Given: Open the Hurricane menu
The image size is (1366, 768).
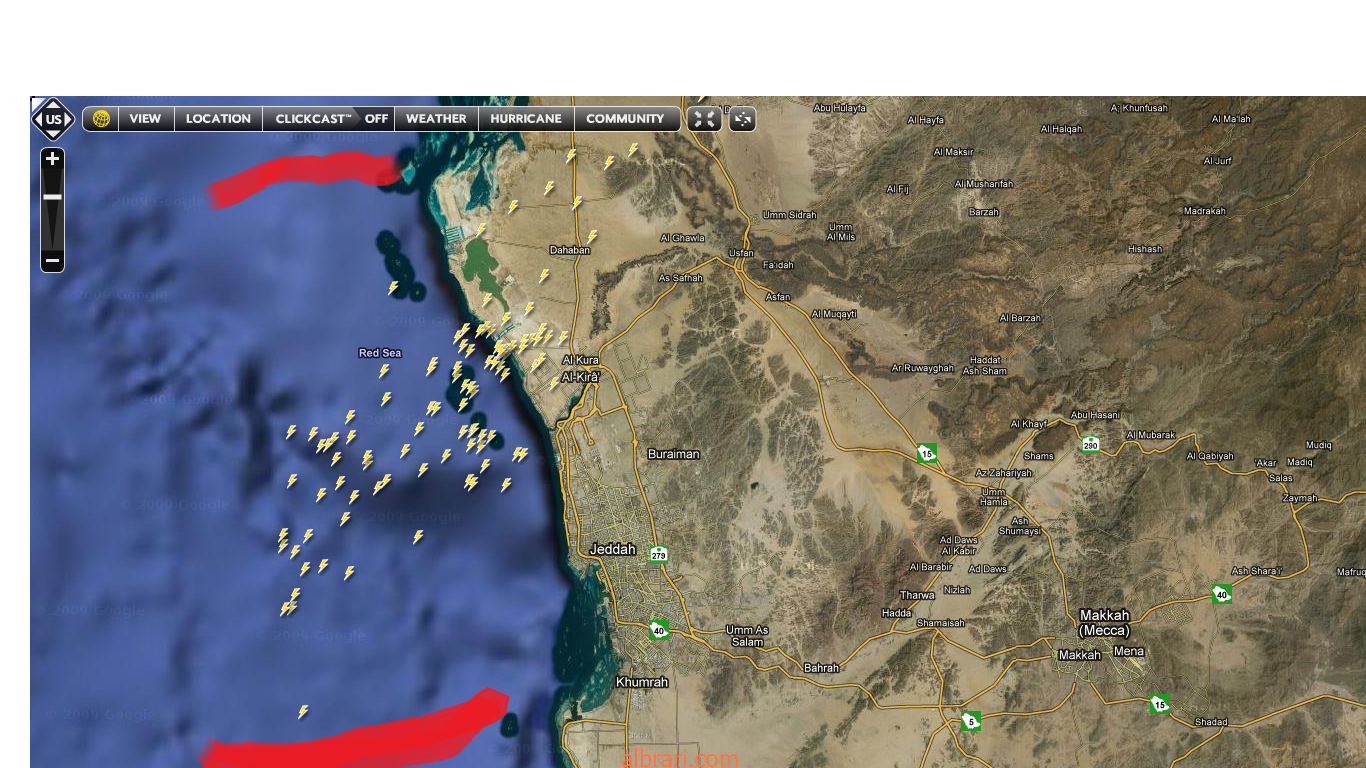Looking at the screenshot, I should tap(526, 119).
